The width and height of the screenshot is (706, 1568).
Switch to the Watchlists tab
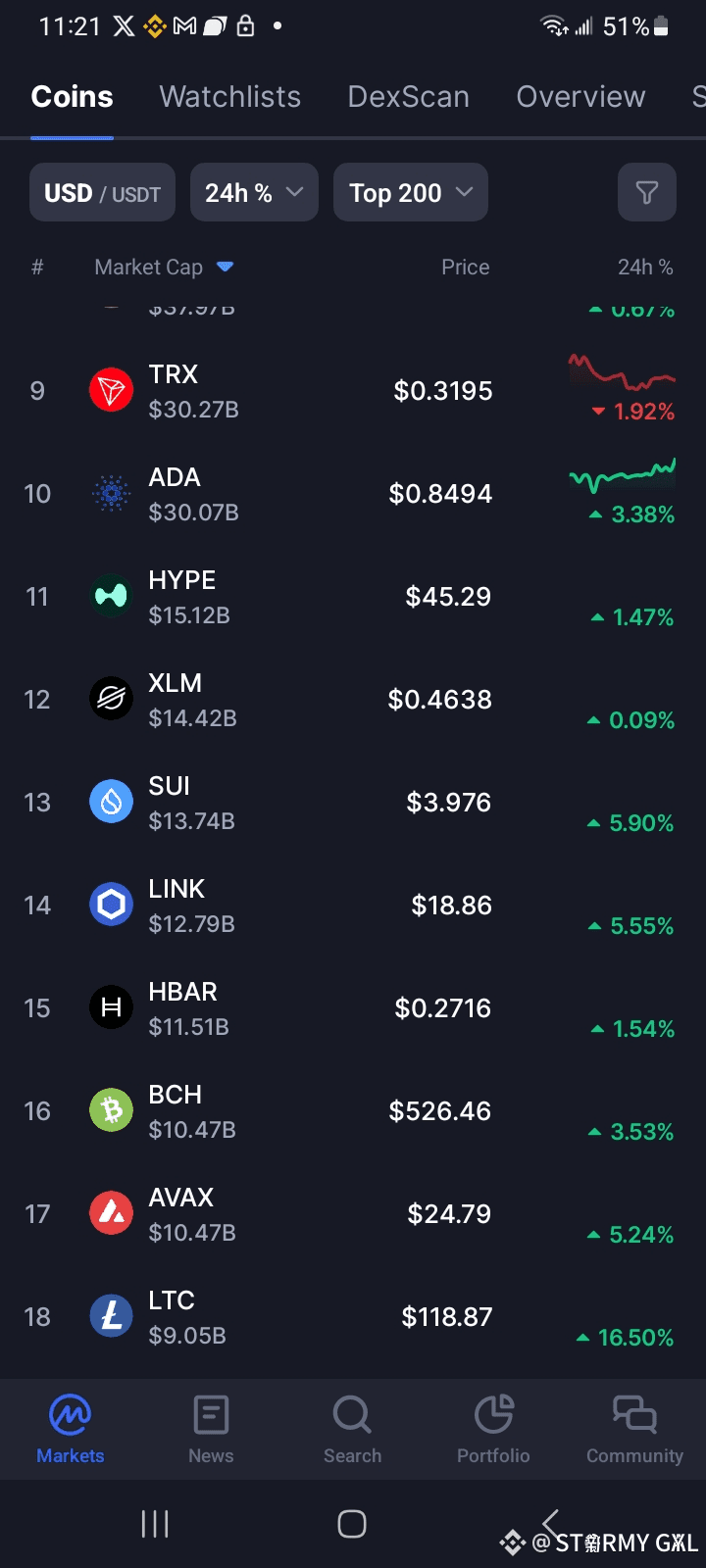coord(230,97)
